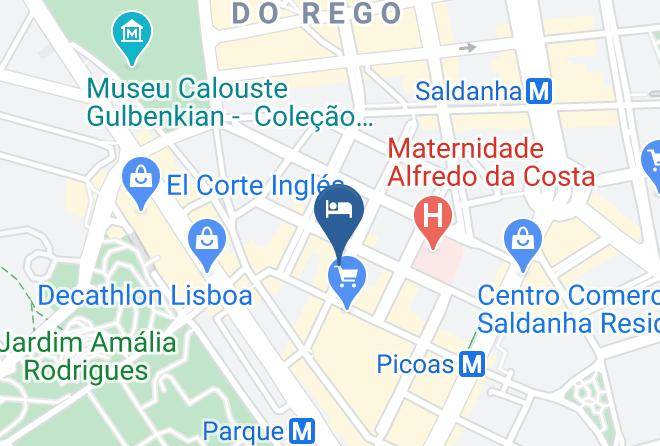Select the El Corte Inglés shopping pin
Viewport: 660px width, 446px height.
[x=141, y=182]
